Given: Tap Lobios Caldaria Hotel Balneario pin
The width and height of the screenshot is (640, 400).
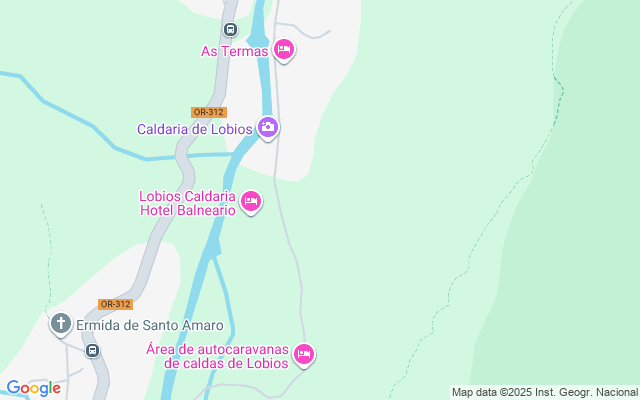Looking at the screenshot, I should (251, 202).
